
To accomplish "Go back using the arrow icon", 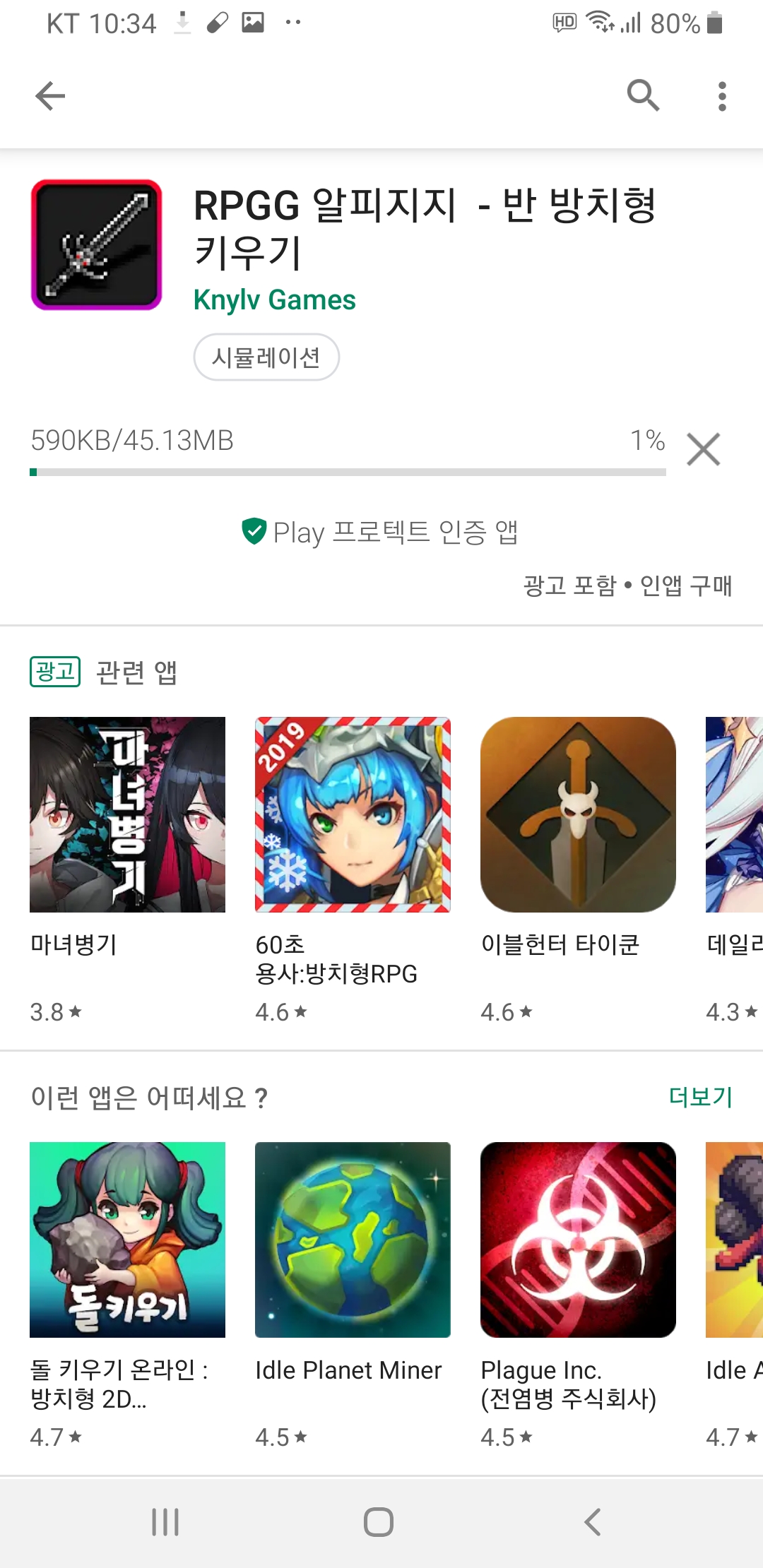I will (x=50, y=96).
